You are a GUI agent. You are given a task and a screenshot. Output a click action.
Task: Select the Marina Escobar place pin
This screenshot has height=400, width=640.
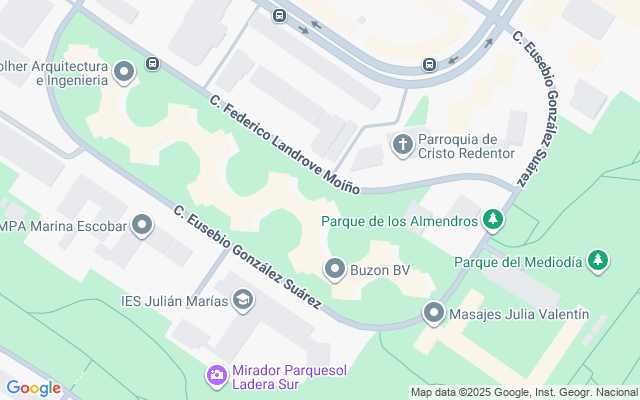click(143, 225)
